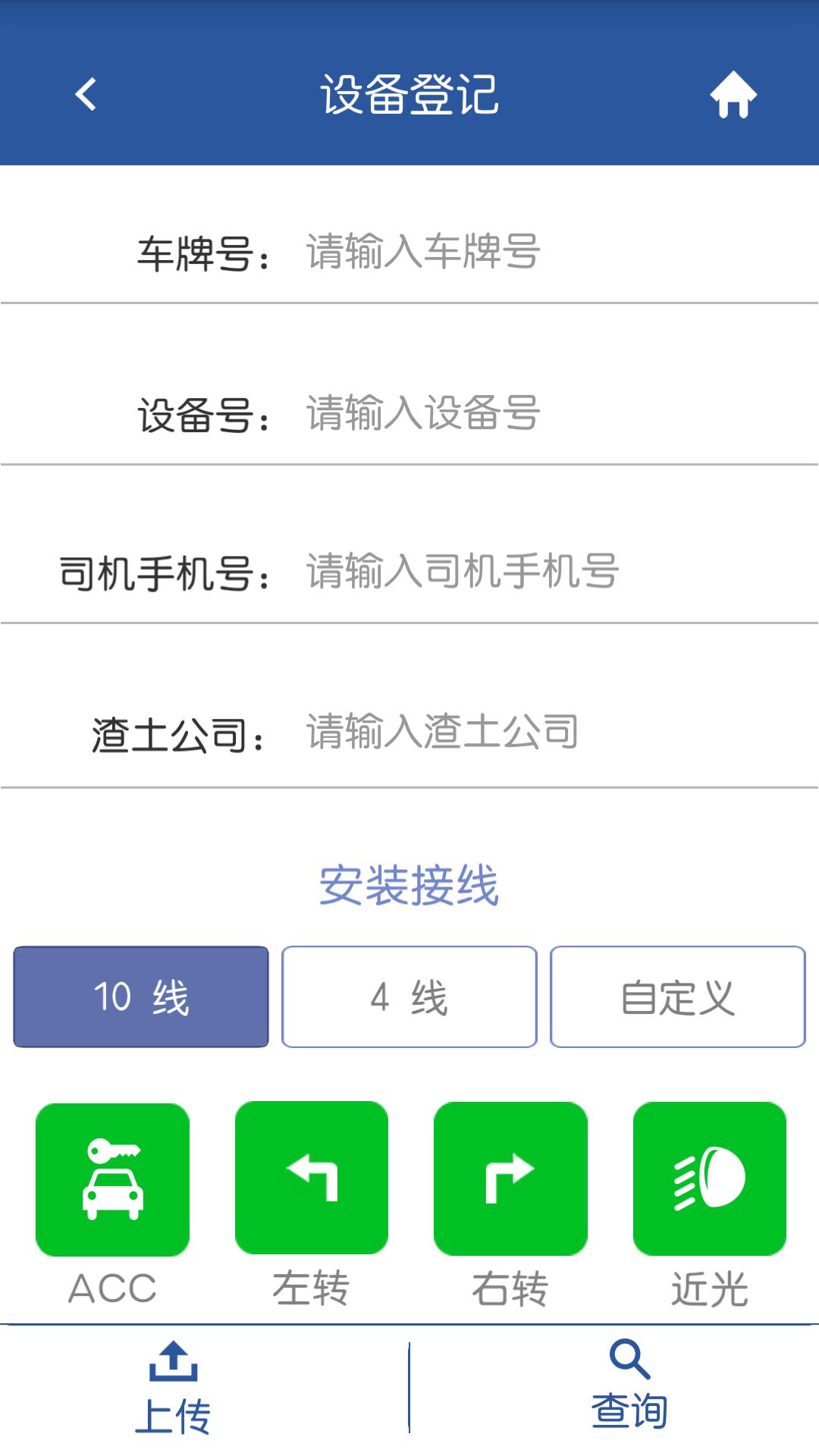Switch wiring mode to 4 线
Viewport: 819px width, 1456px height.
point(409,996)
